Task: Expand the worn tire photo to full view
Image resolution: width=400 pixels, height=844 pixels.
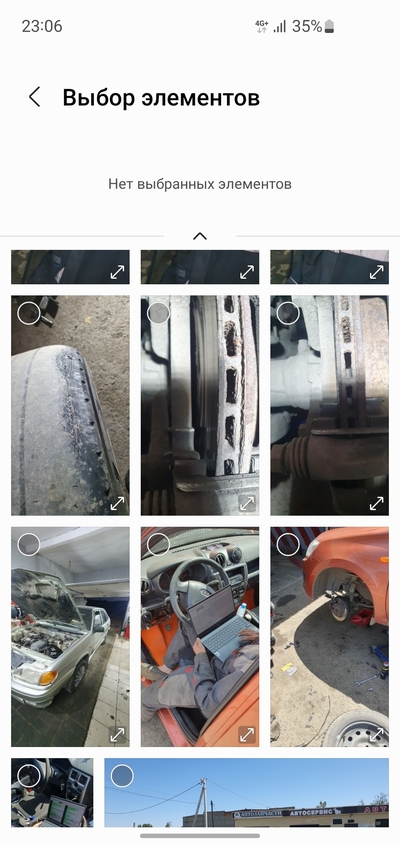Action: [x=117, y=504]
